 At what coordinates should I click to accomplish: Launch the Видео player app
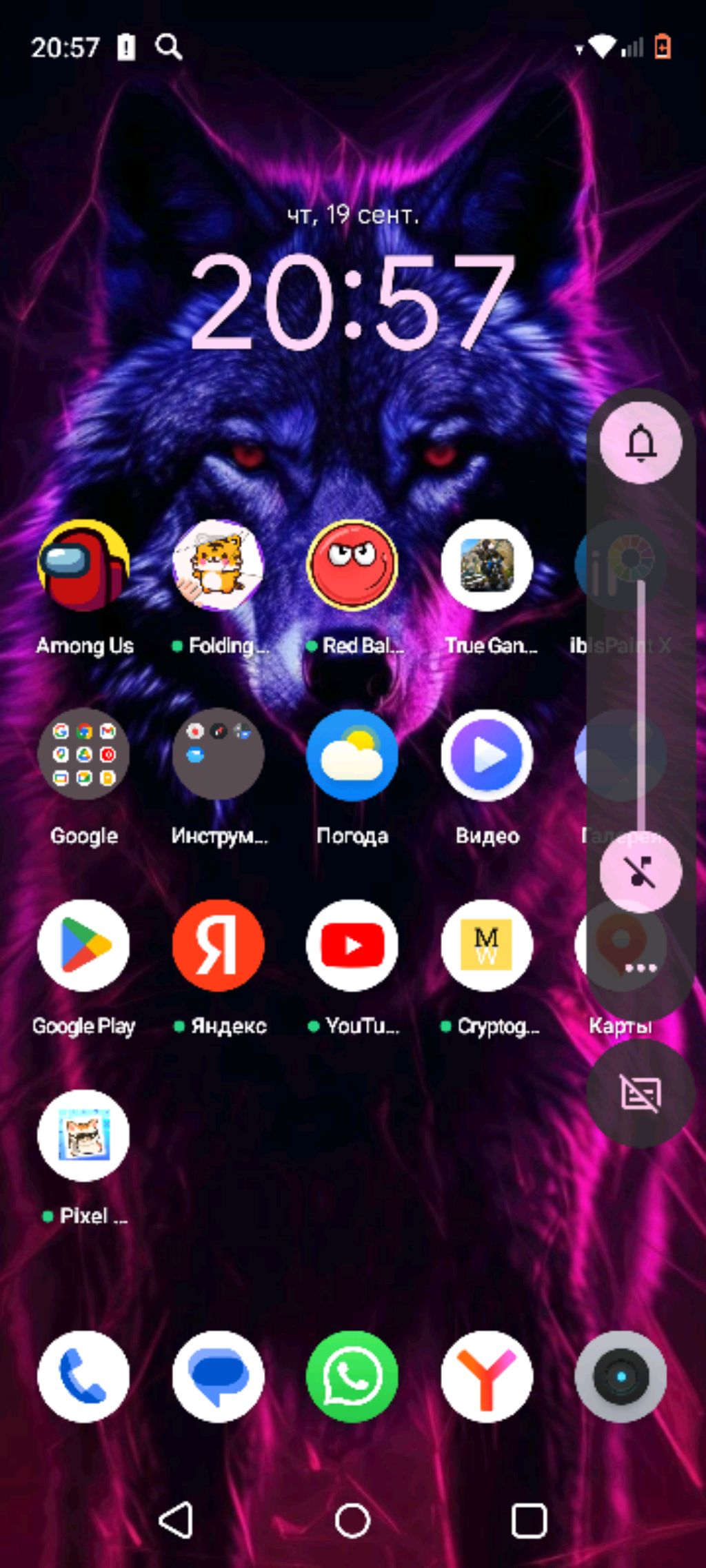(x=487, y=755)
